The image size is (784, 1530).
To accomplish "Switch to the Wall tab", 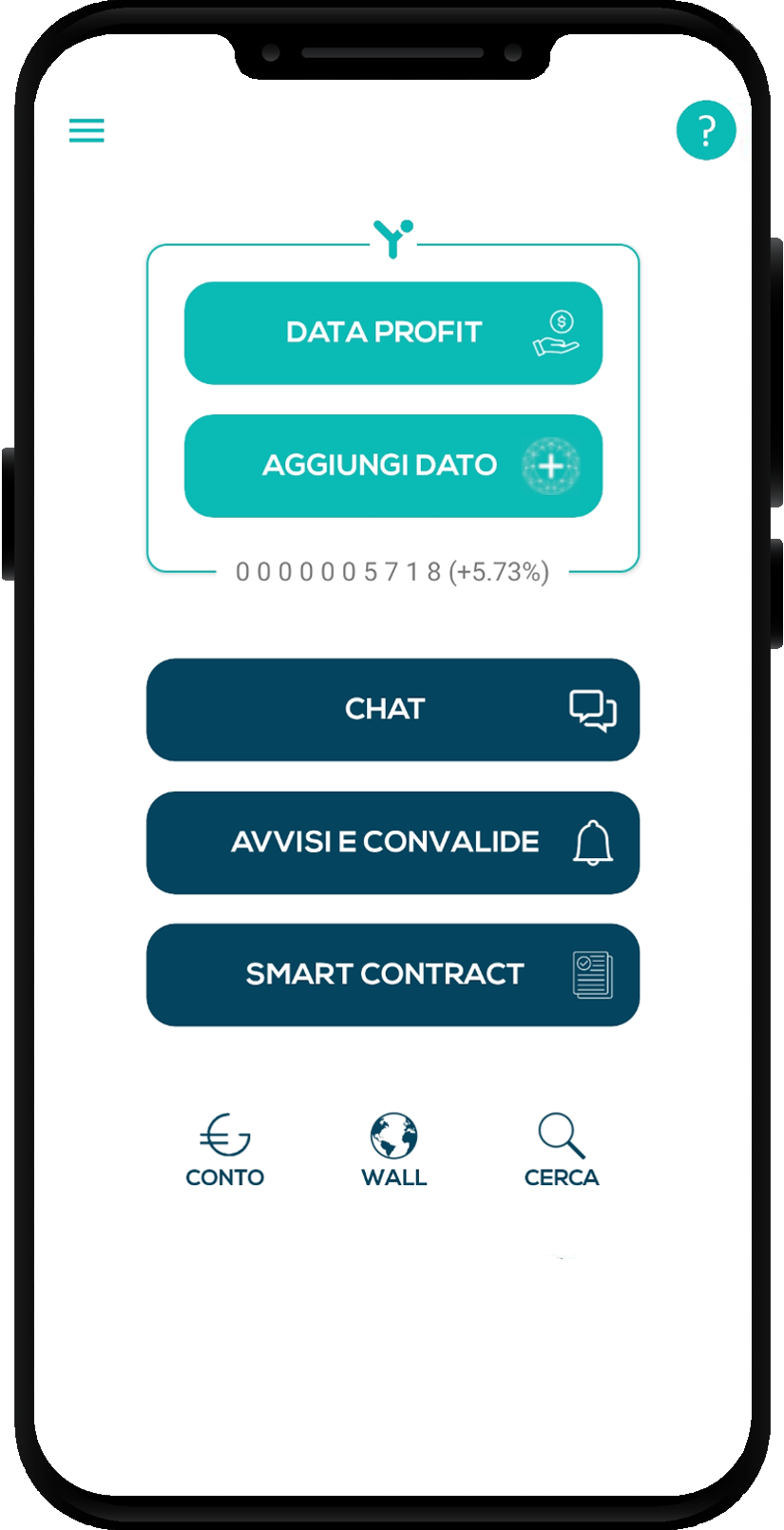I will (393, 1150).
